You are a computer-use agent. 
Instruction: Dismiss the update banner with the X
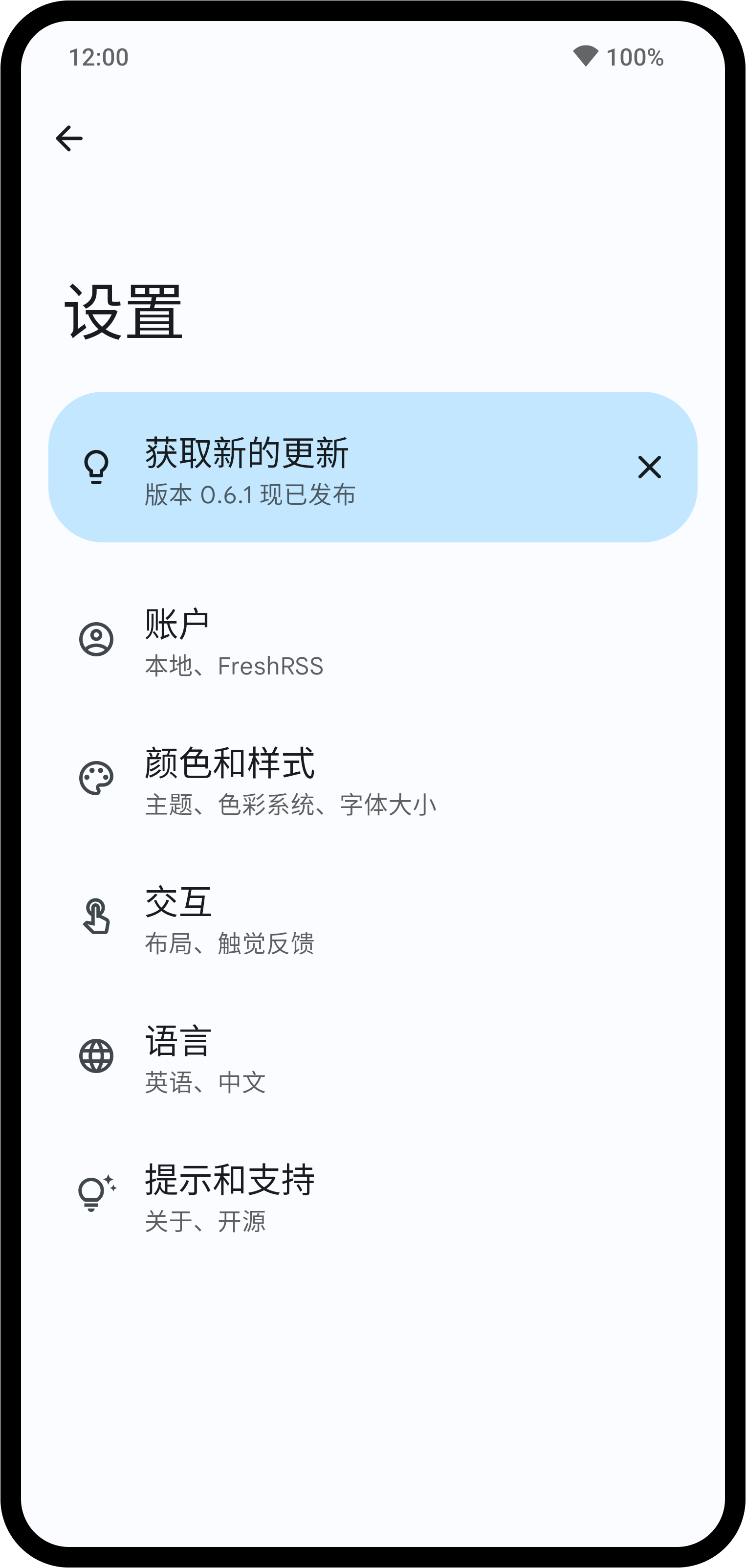pyautogui.click(x=649, y=467)
